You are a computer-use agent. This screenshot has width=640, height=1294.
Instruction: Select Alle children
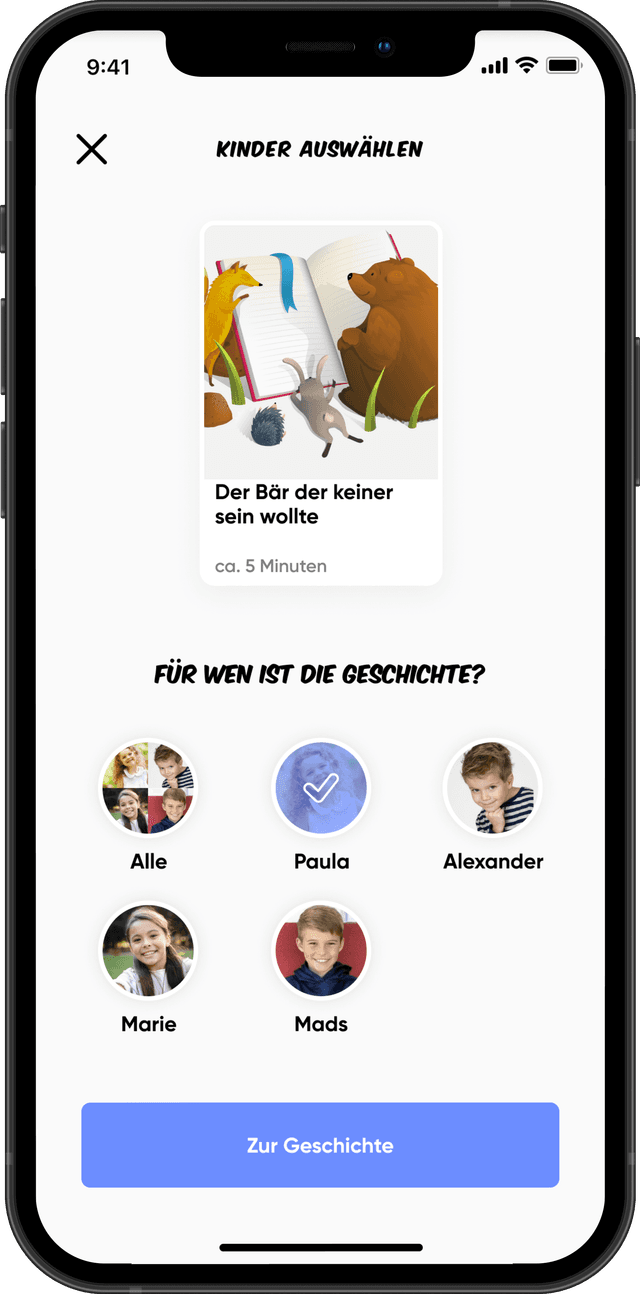coord(148,788)
